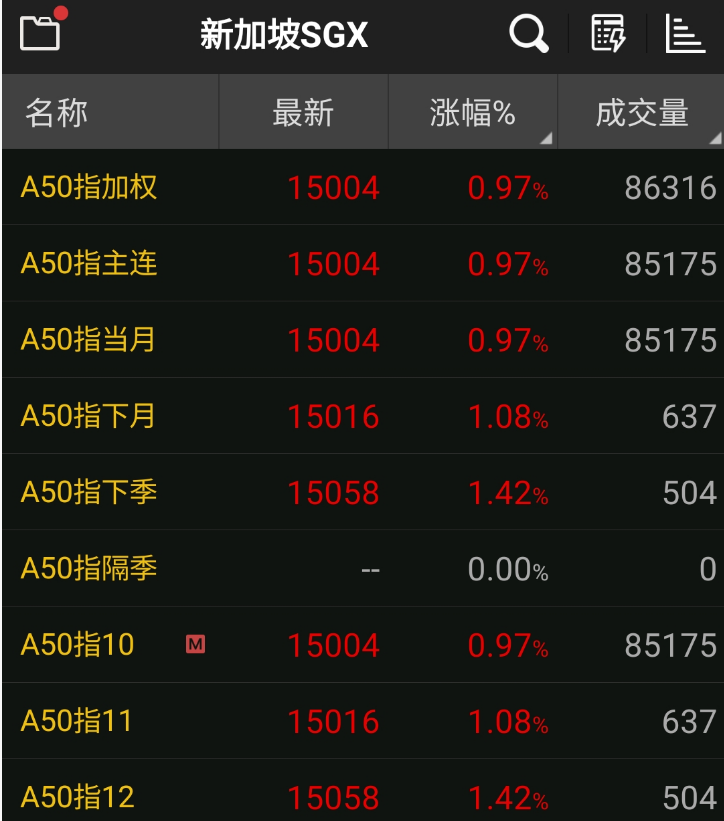
Task: Open the edit list icon
Action: 607,34
